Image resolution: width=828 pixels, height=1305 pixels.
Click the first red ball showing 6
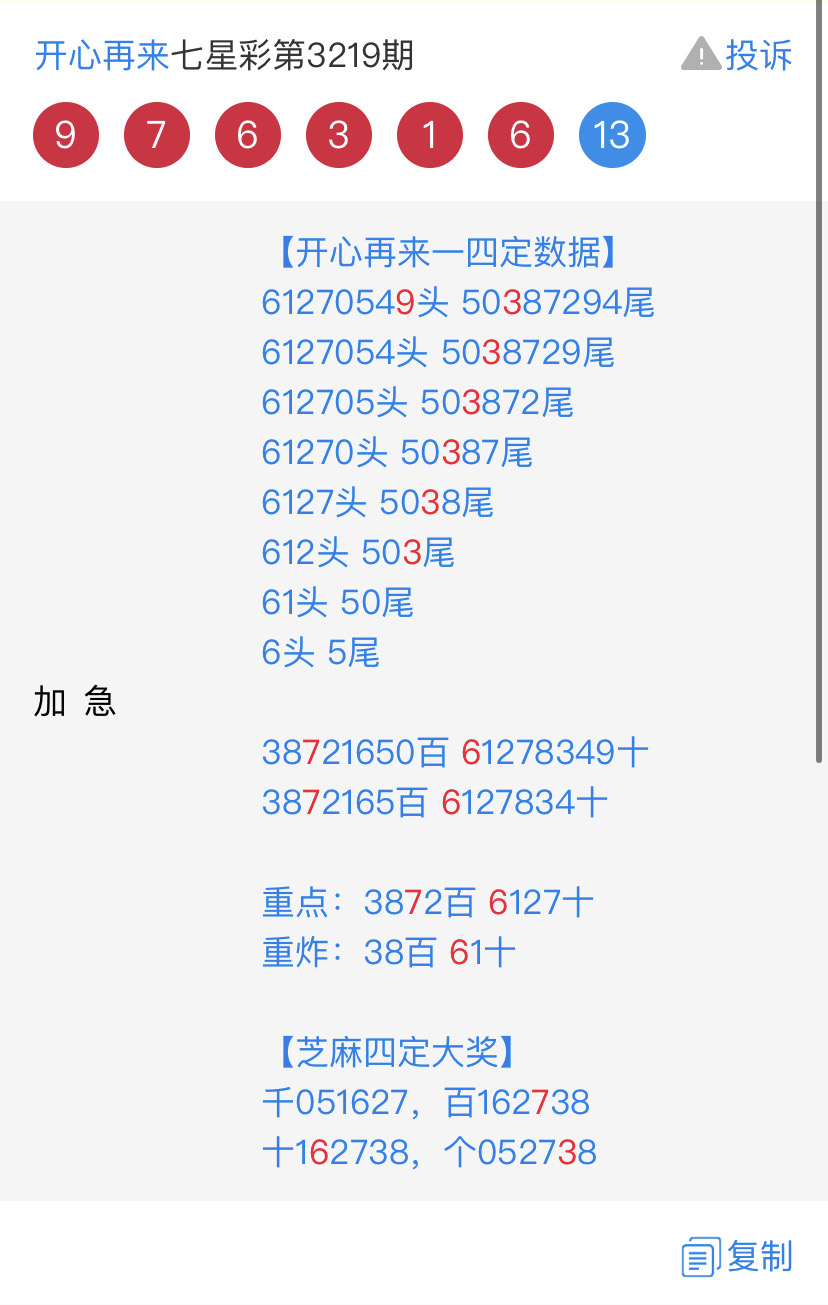click(x=247, y=134)
